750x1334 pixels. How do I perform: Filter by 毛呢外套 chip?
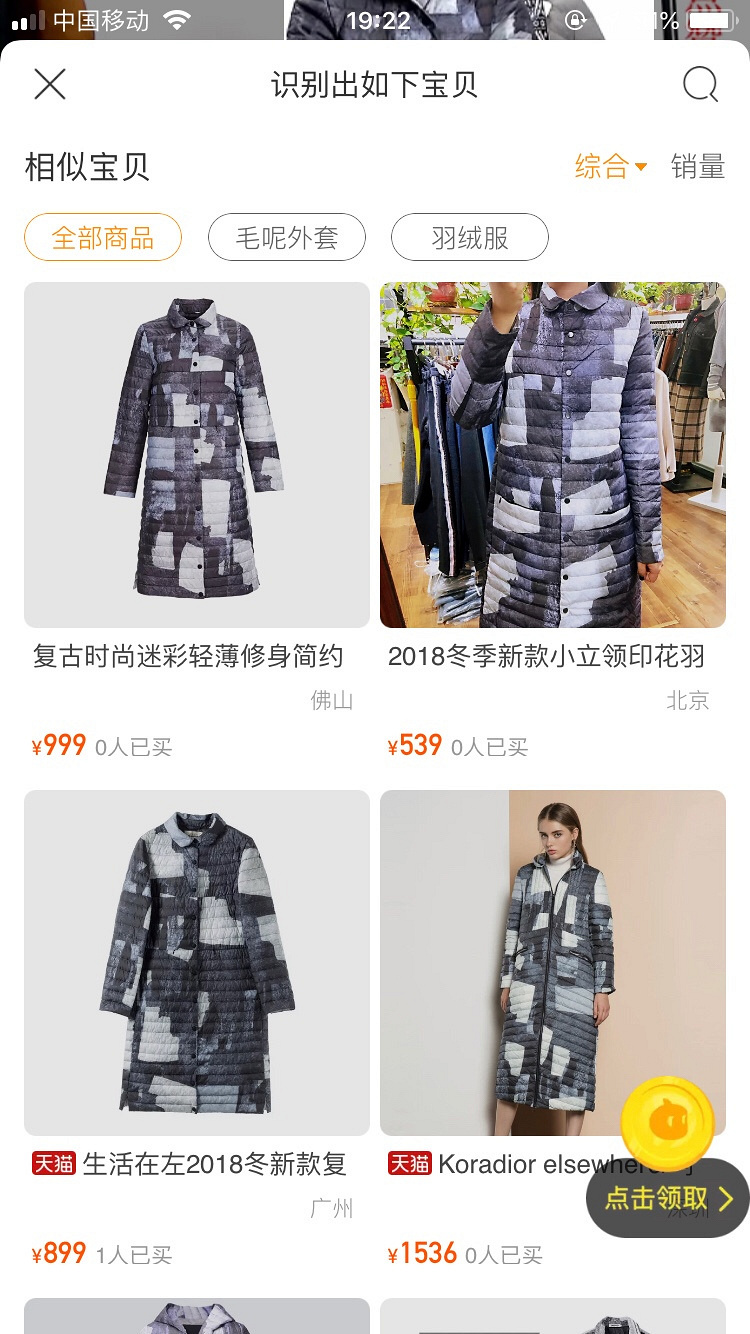(x=287, y=238)
